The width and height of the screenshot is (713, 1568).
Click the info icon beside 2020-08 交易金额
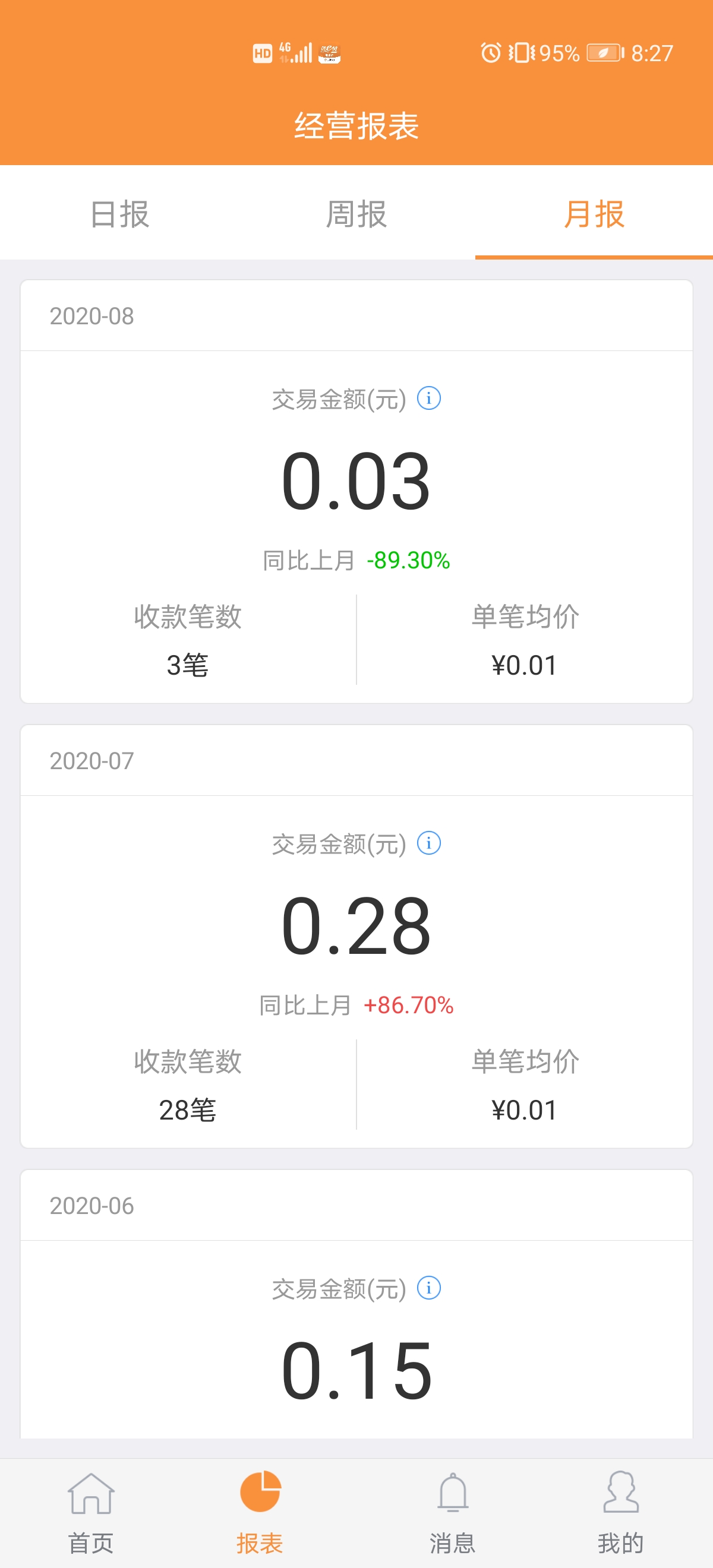coord(431,398)
